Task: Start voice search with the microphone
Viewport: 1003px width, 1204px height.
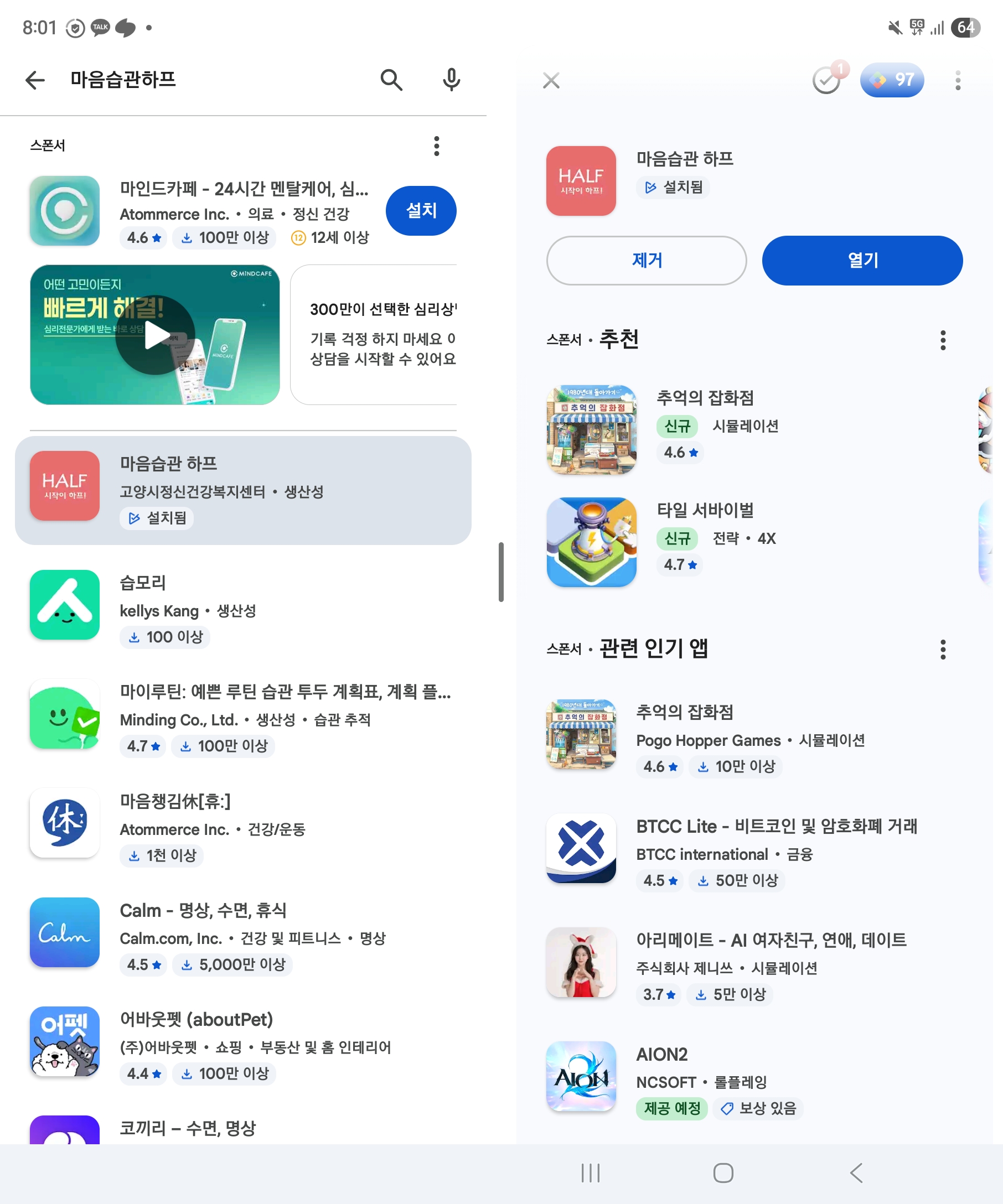Action: point(451,80)
